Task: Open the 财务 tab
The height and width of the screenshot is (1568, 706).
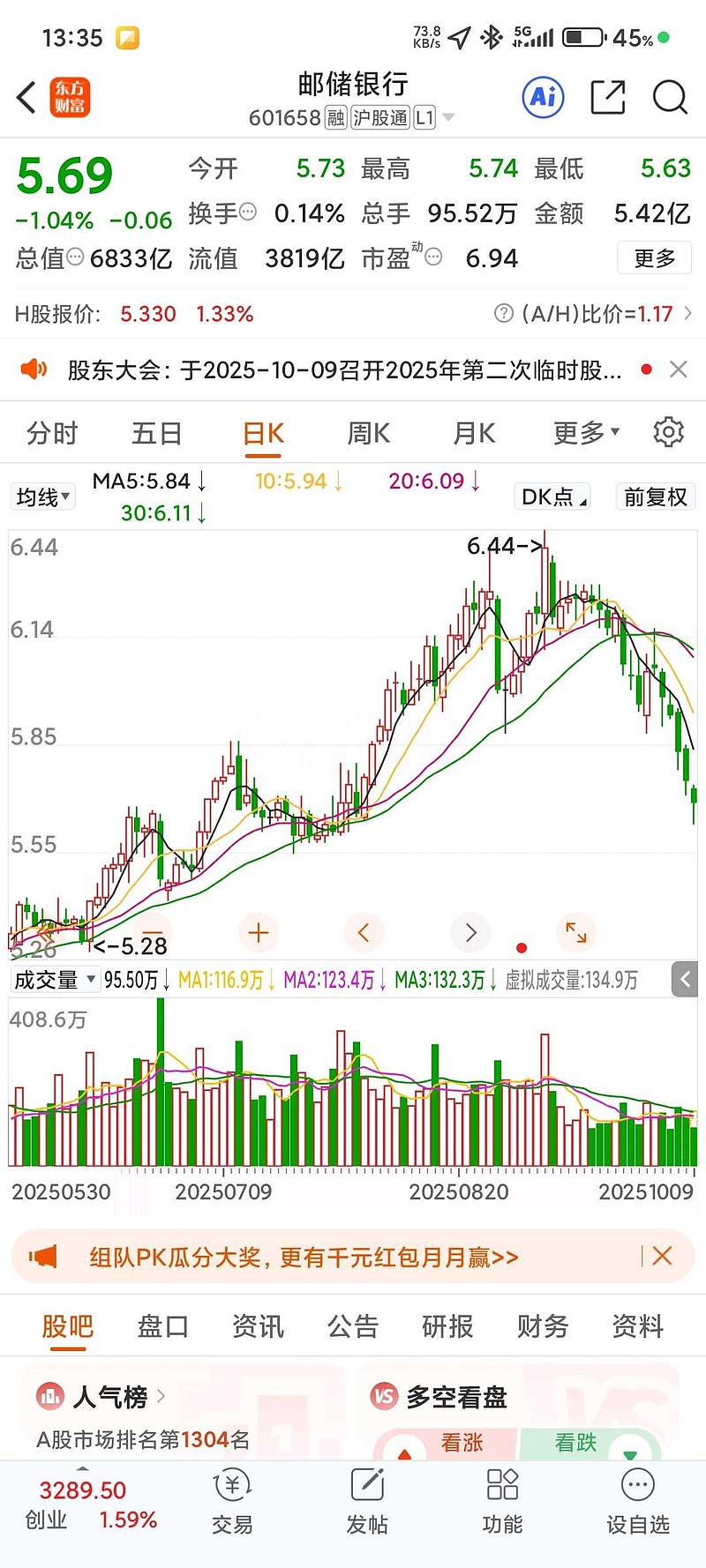Action: pyautogui.click(x=543, y=1326)
